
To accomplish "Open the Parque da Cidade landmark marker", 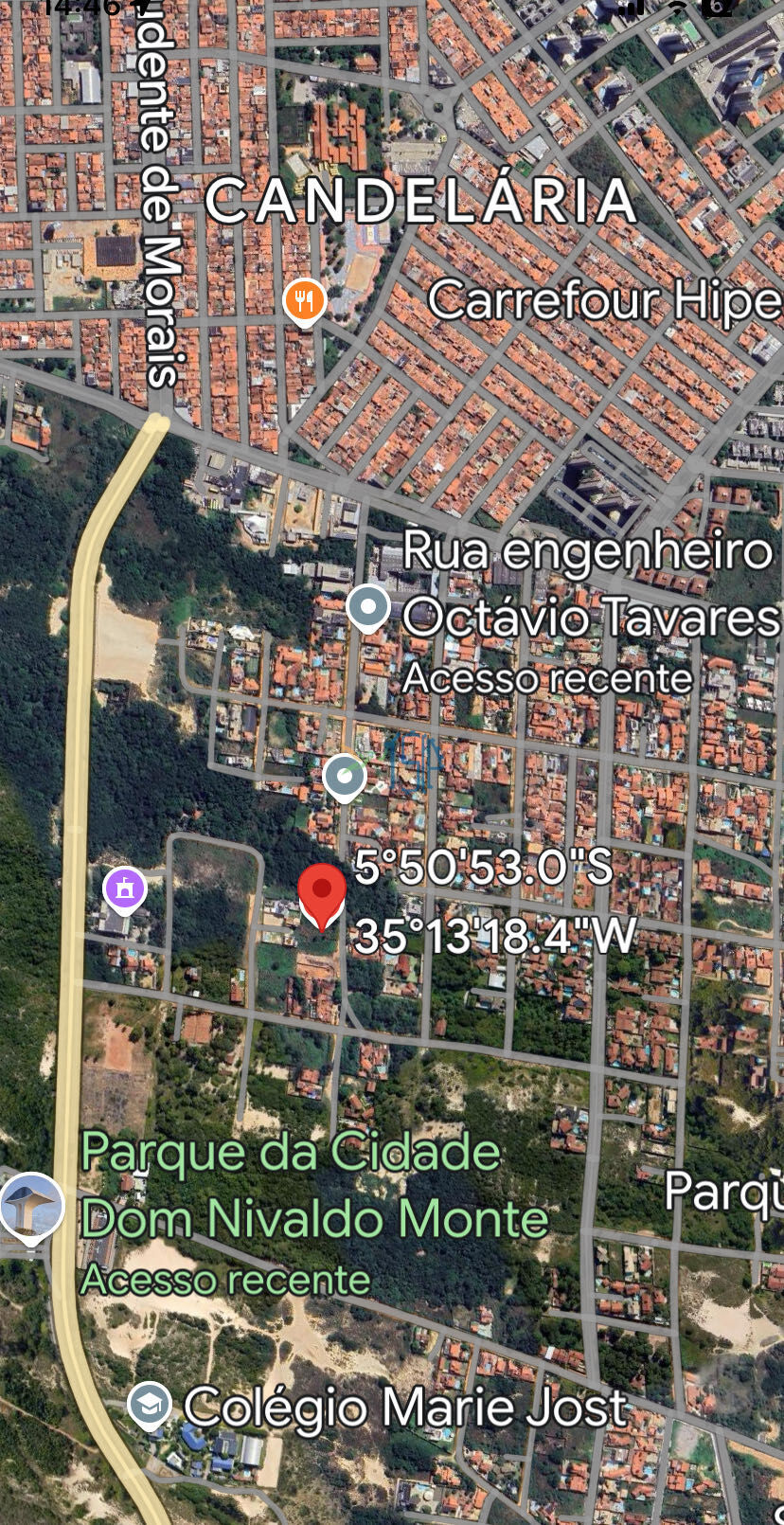I will pyautogui.click(x=31, y=1208).
